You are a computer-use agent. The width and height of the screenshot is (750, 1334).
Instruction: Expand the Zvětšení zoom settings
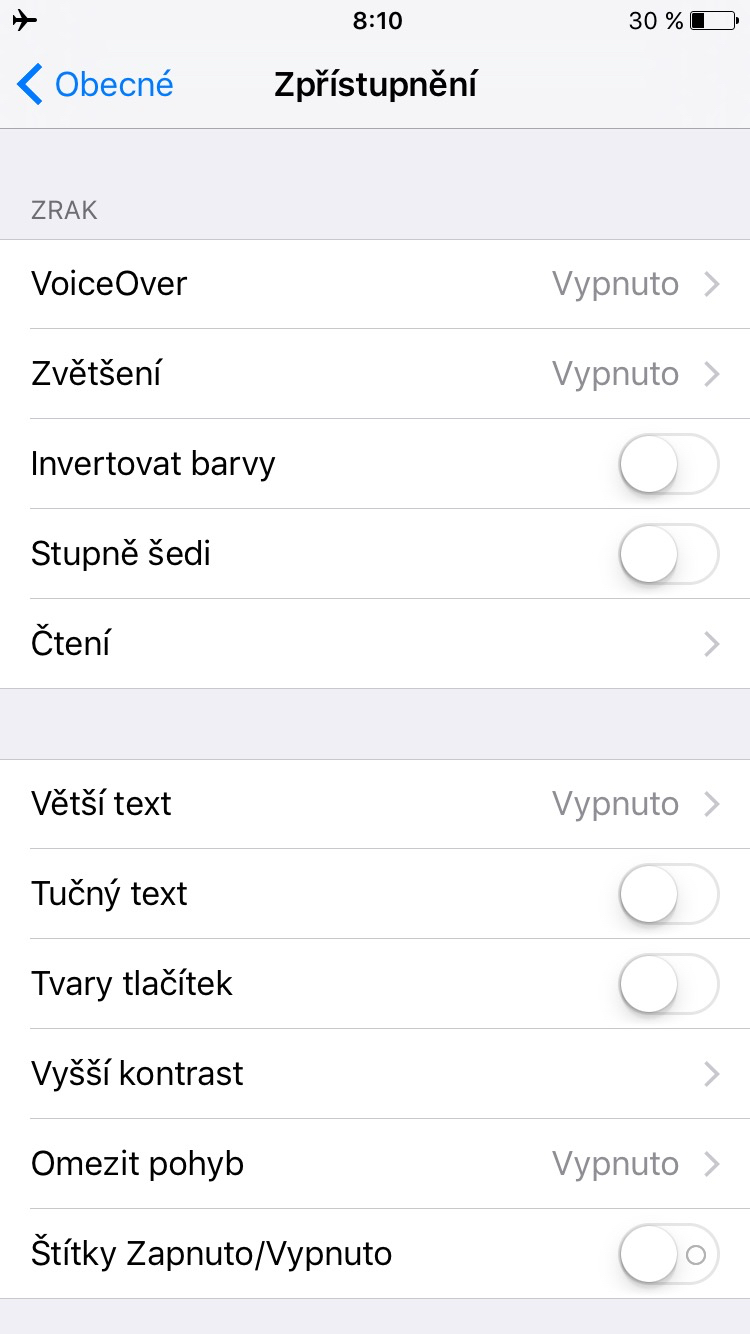tap(712, 374)
